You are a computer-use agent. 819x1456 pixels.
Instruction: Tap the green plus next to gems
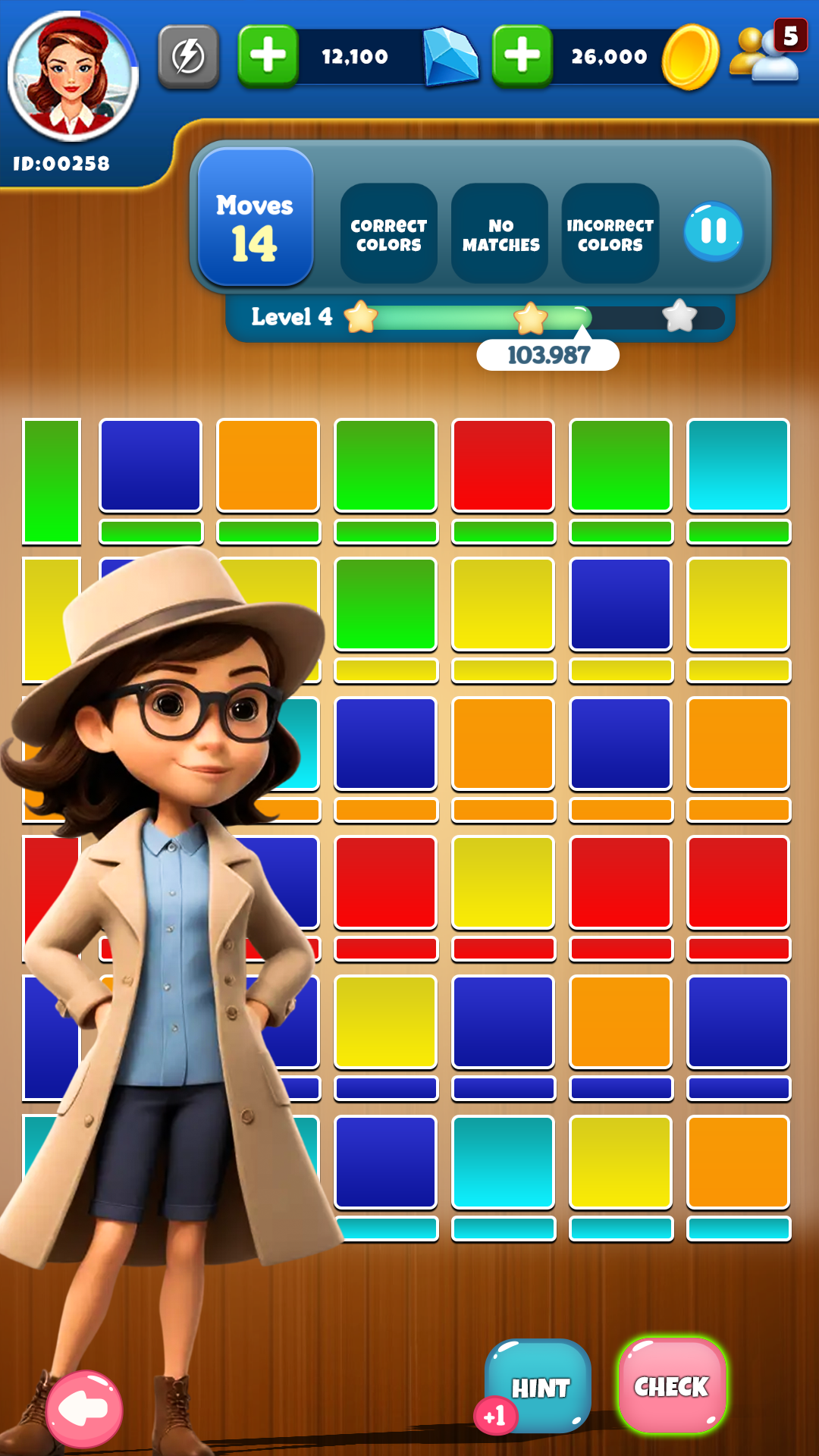click(x=268, y=55)
